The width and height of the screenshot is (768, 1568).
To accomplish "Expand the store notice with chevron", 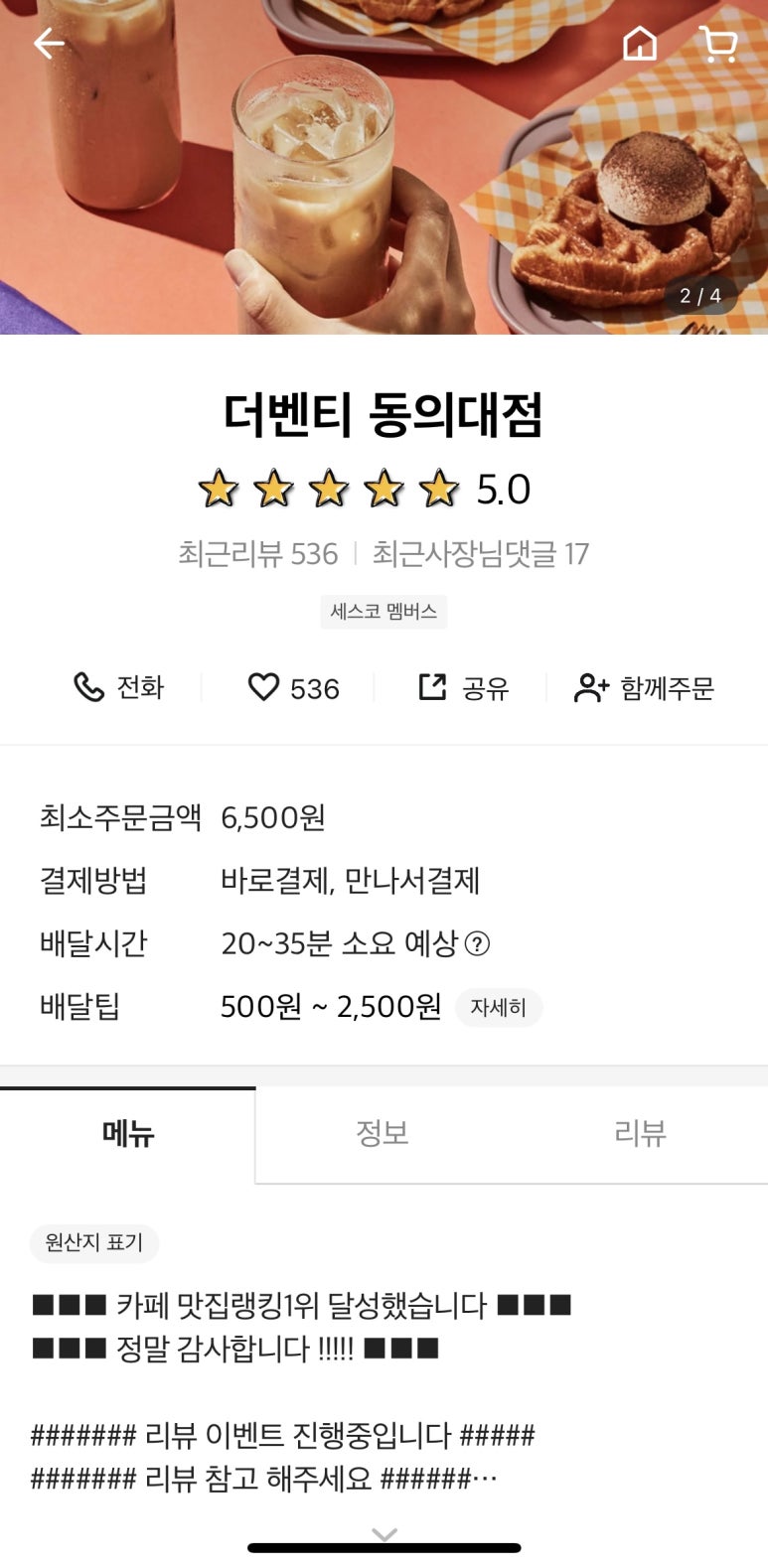I will point(384,1534).
